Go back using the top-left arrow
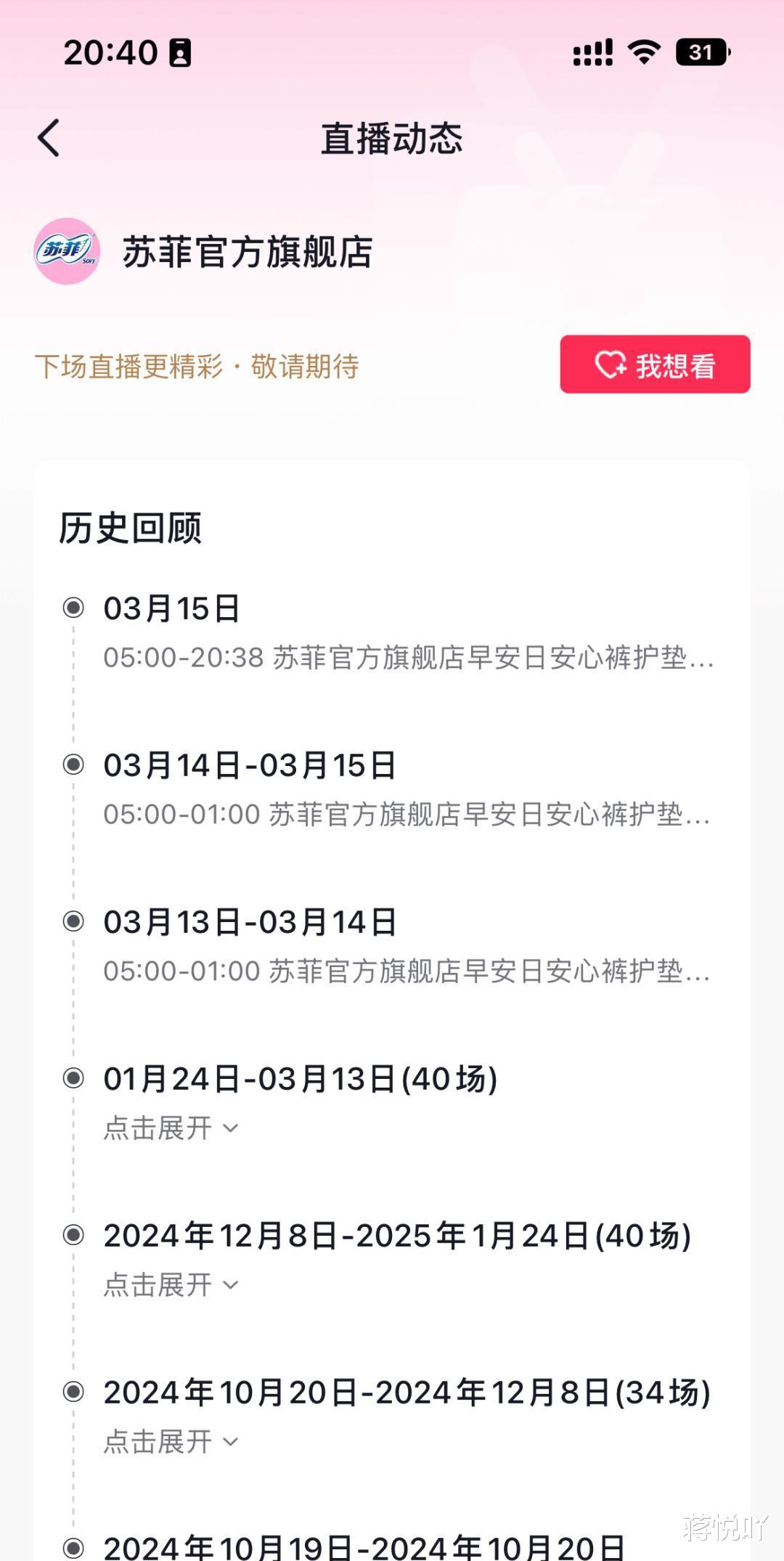 49,138
